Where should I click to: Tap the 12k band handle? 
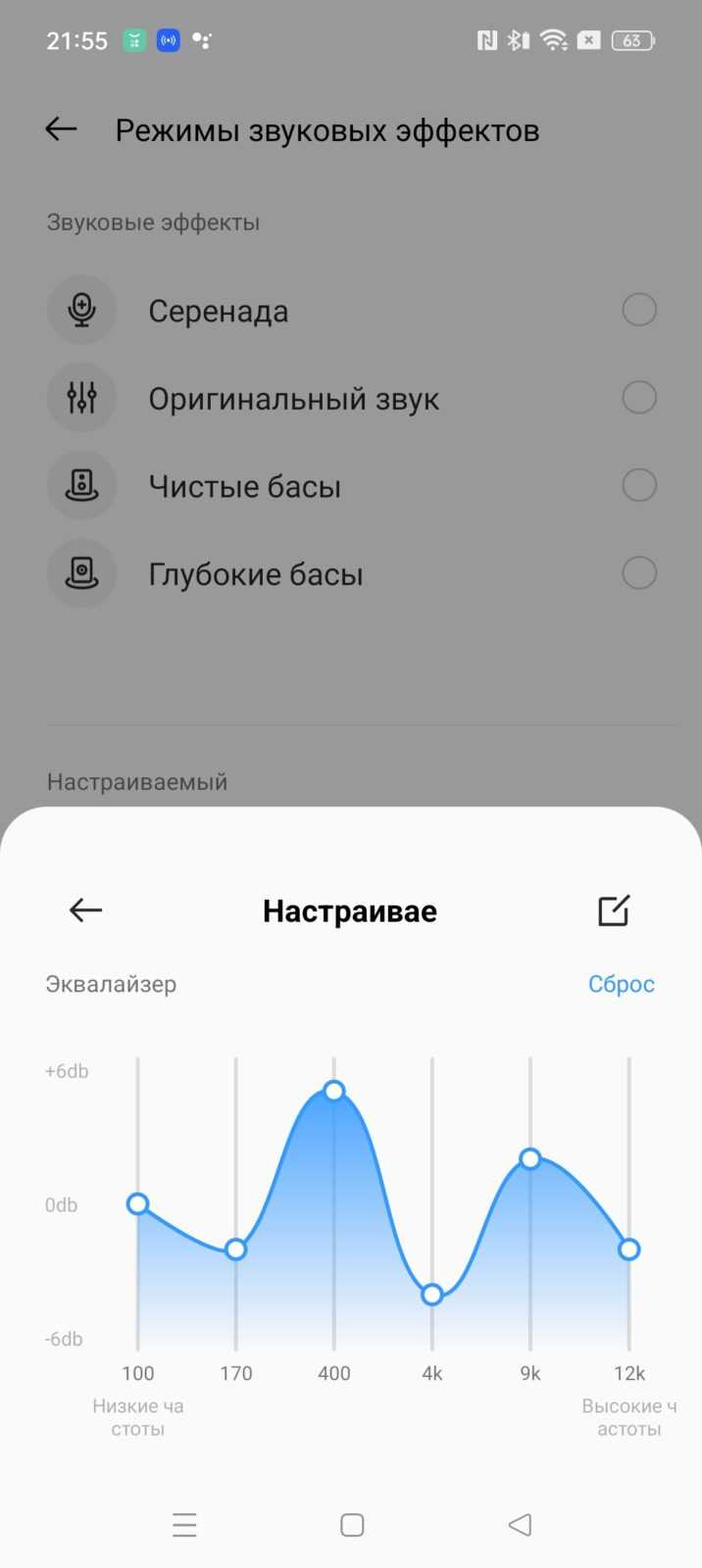coord(629,1249)
